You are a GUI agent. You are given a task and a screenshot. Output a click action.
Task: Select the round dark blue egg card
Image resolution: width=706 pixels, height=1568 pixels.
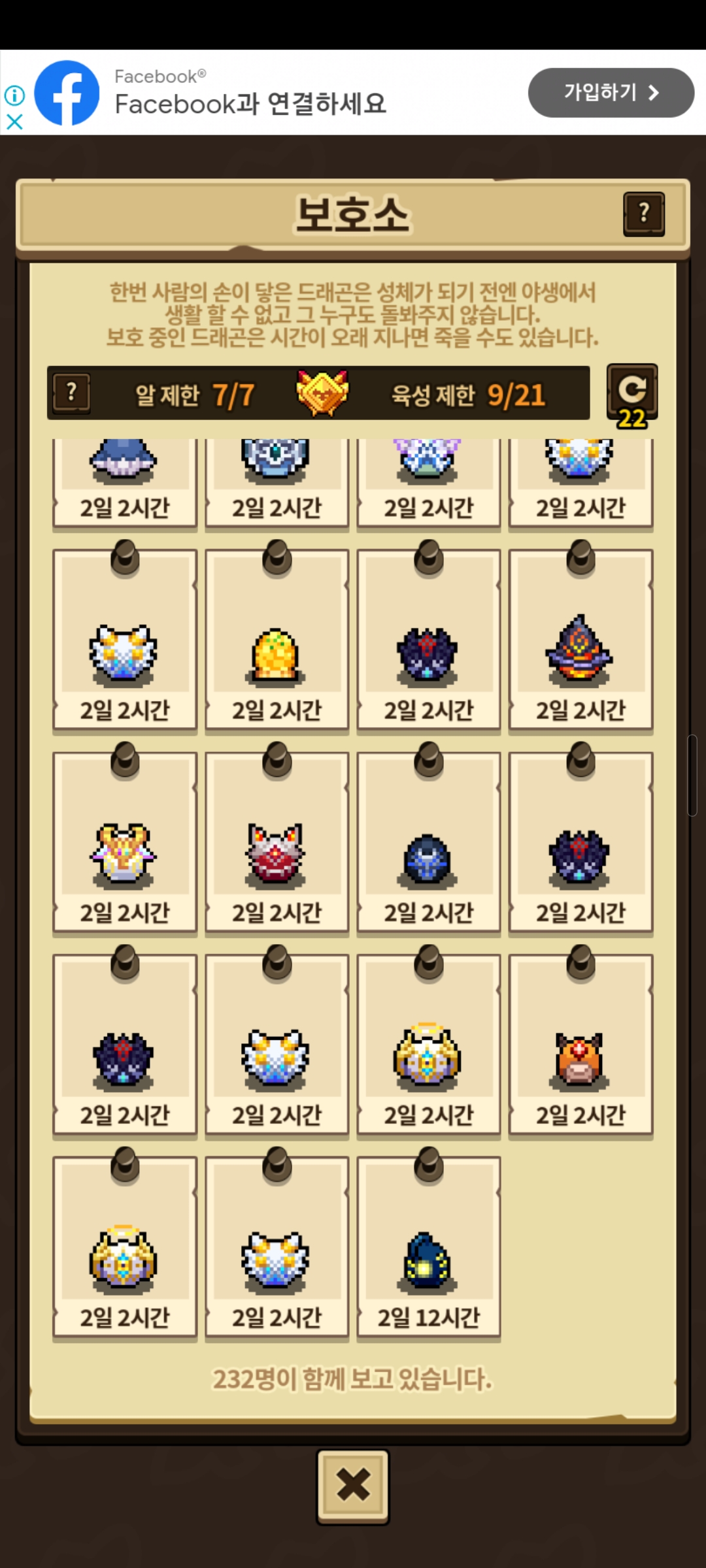click(x=428, y=843)
